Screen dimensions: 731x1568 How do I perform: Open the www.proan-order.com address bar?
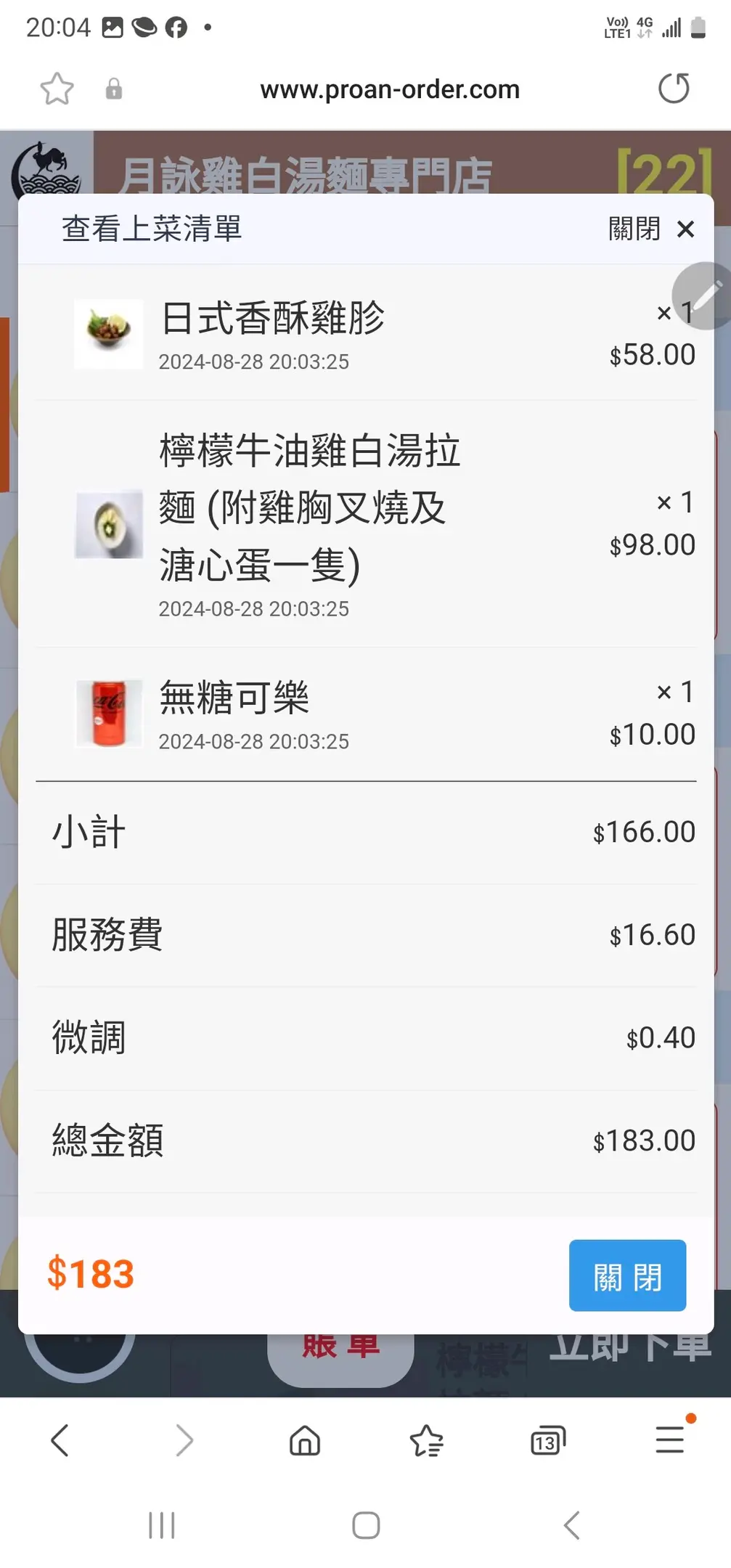tap(390, 89)
